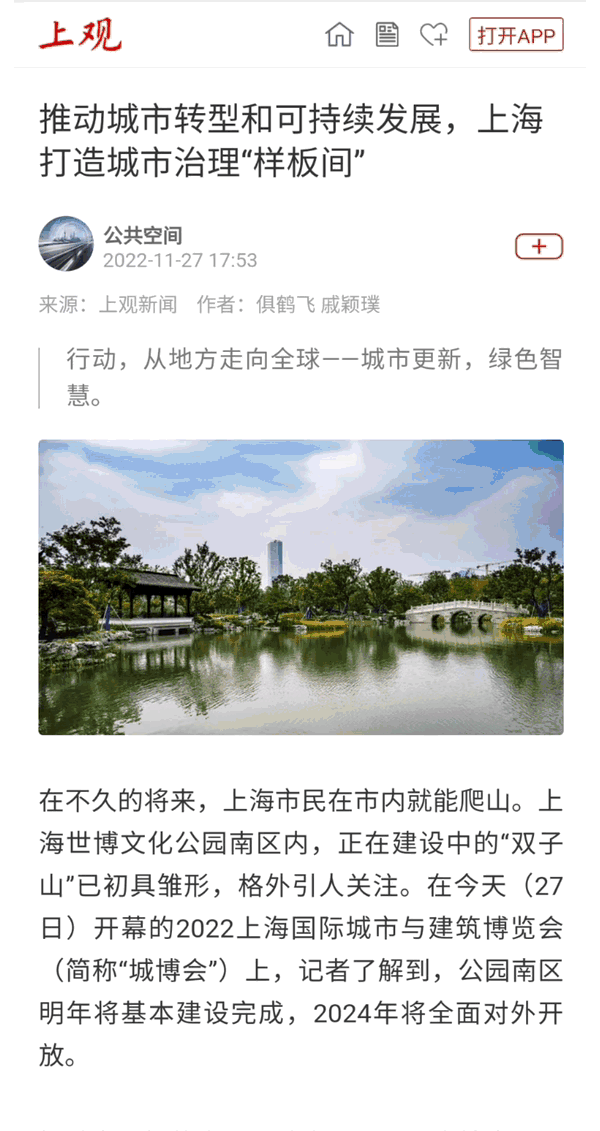
Task: Open the 公共空间 author avatar
Action: click(x=66, y=244)
